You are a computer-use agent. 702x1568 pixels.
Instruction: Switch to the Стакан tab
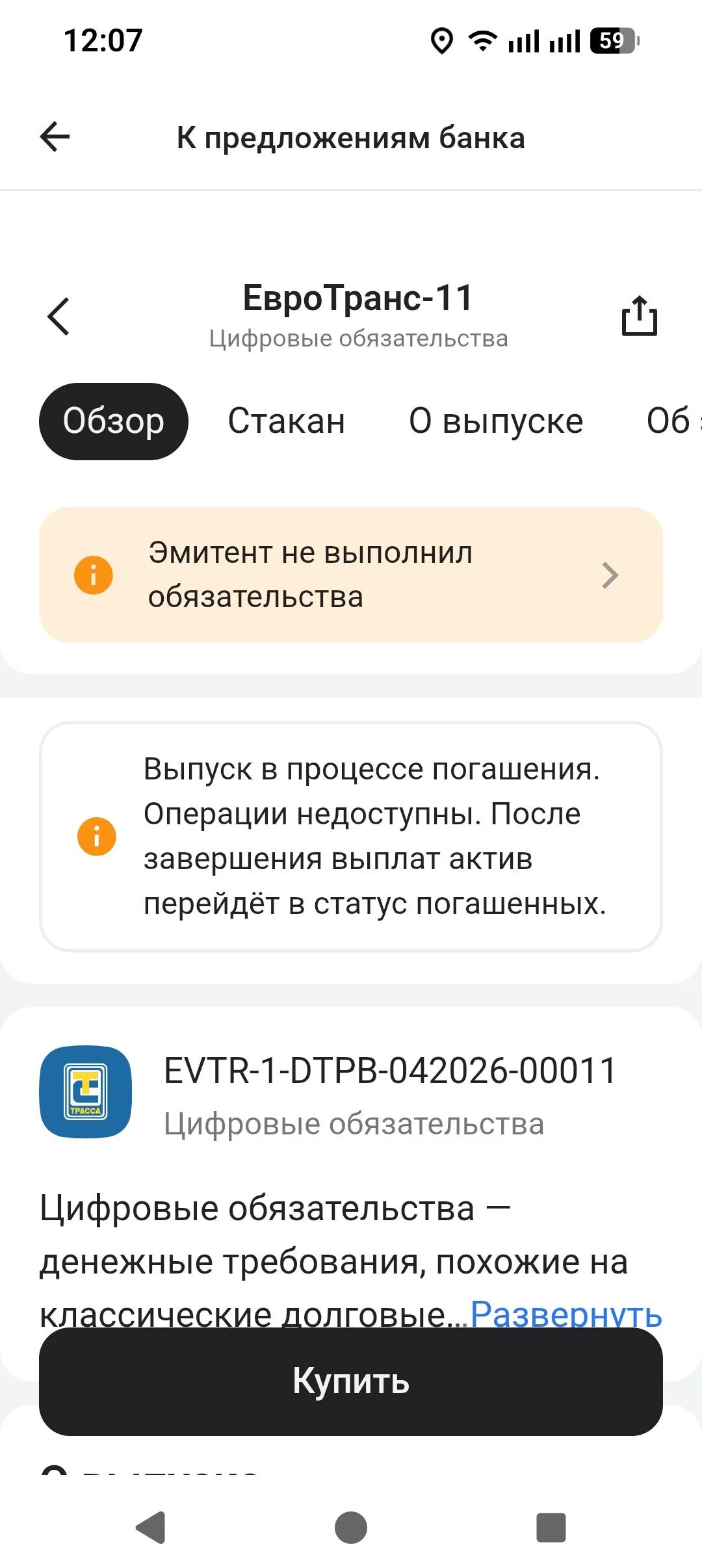click(286, 421)
